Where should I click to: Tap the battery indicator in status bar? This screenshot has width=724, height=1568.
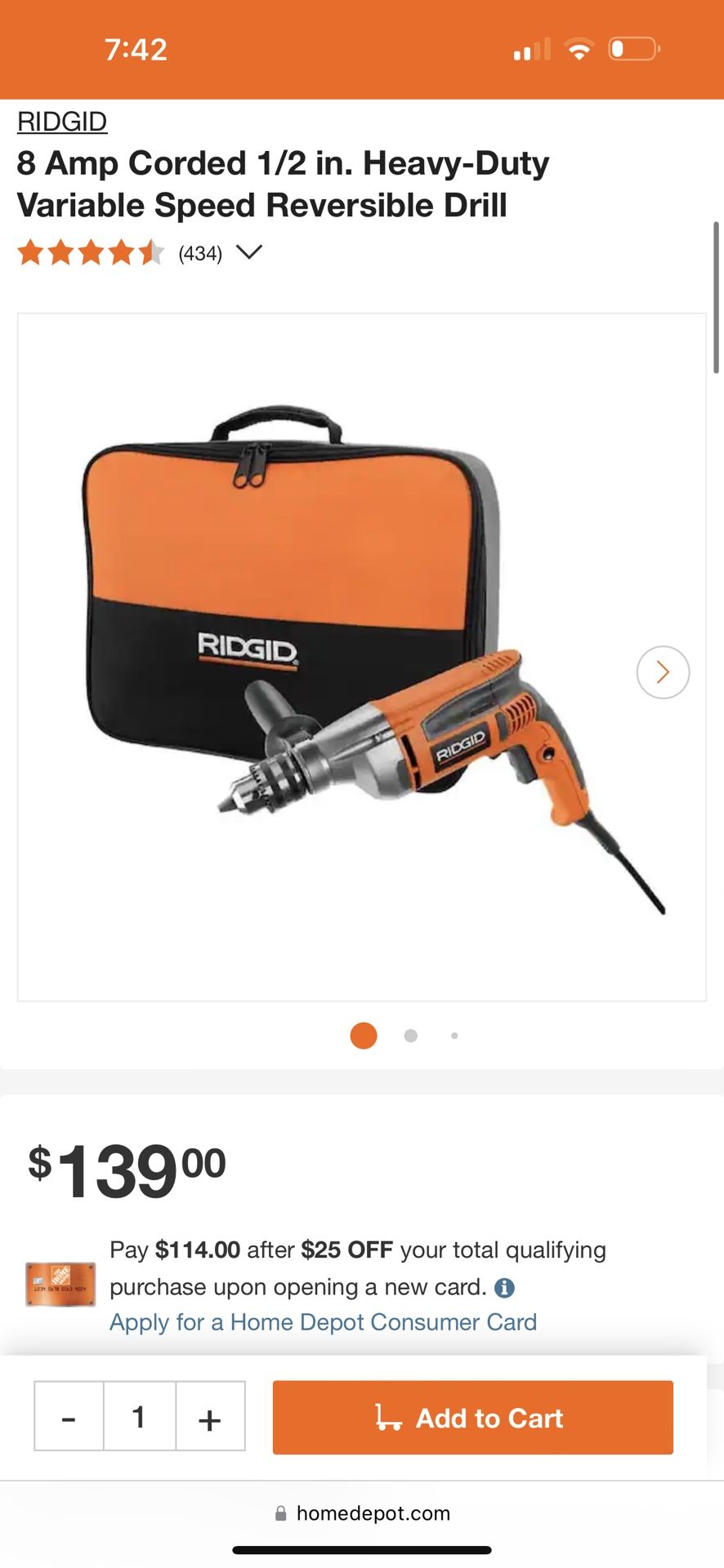point(633,49)
